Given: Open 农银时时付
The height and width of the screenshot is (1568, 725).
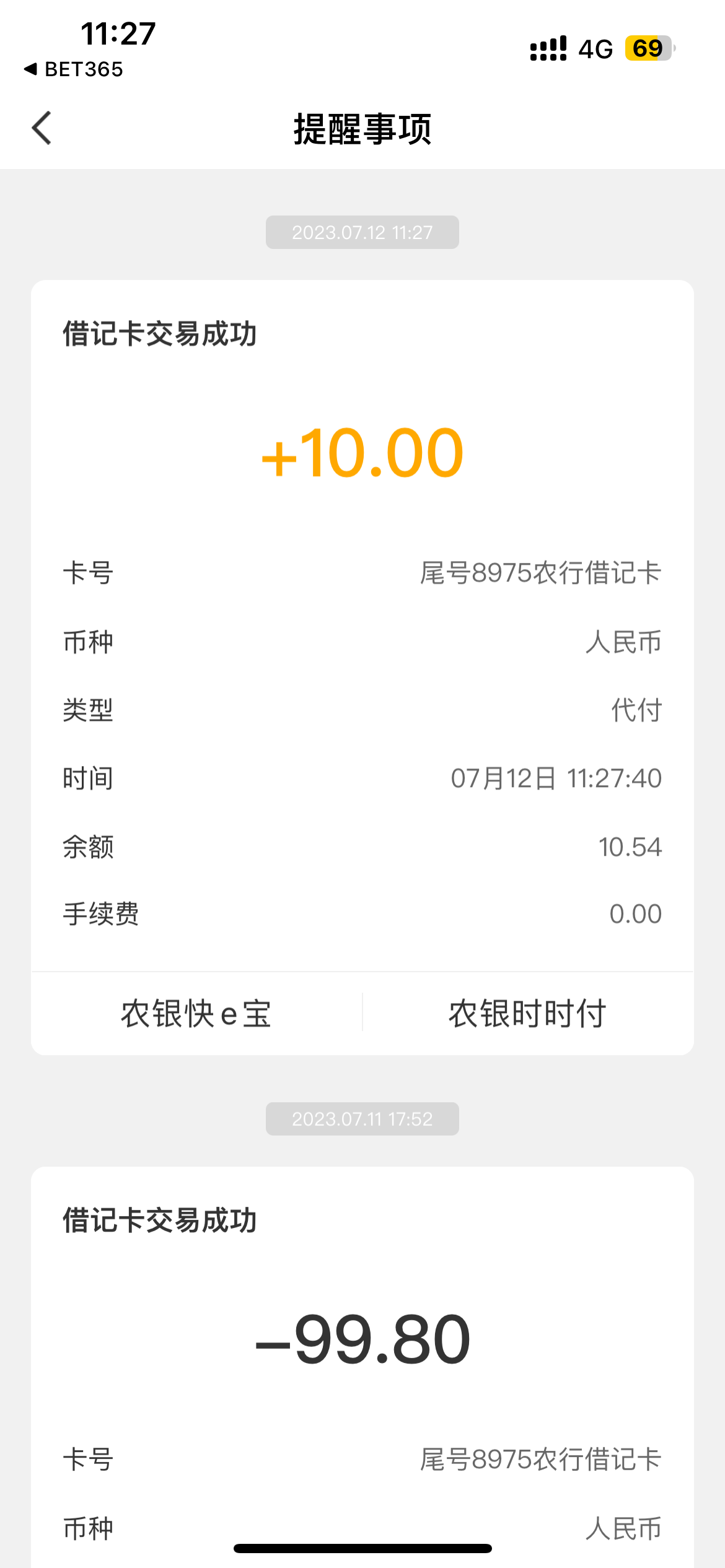Looking at the screenshot, I should [527, 1014].
